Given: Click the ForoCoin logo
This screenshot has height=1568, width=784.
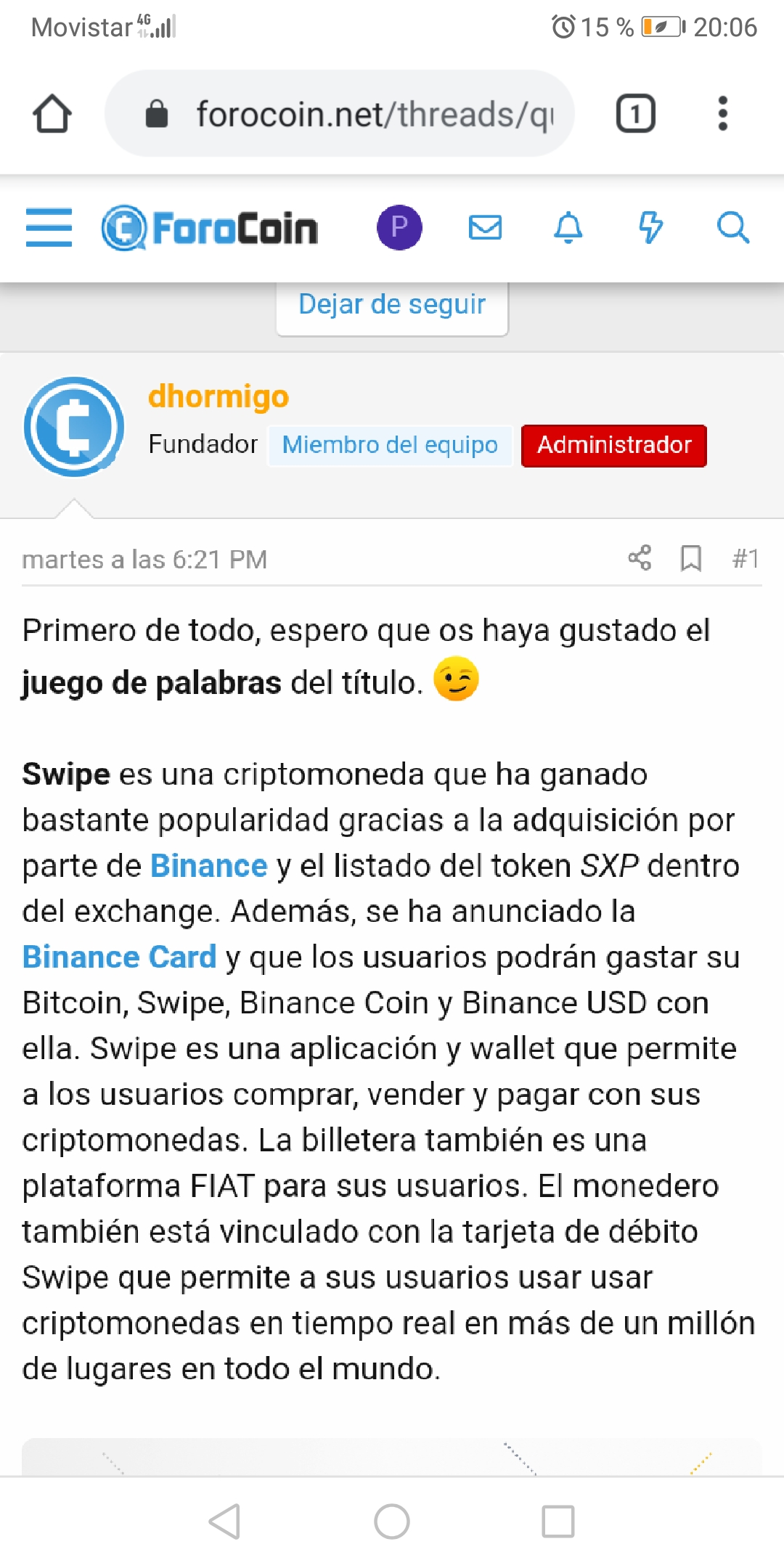Looking at the screenshot, I should click(x=211, y=227).
